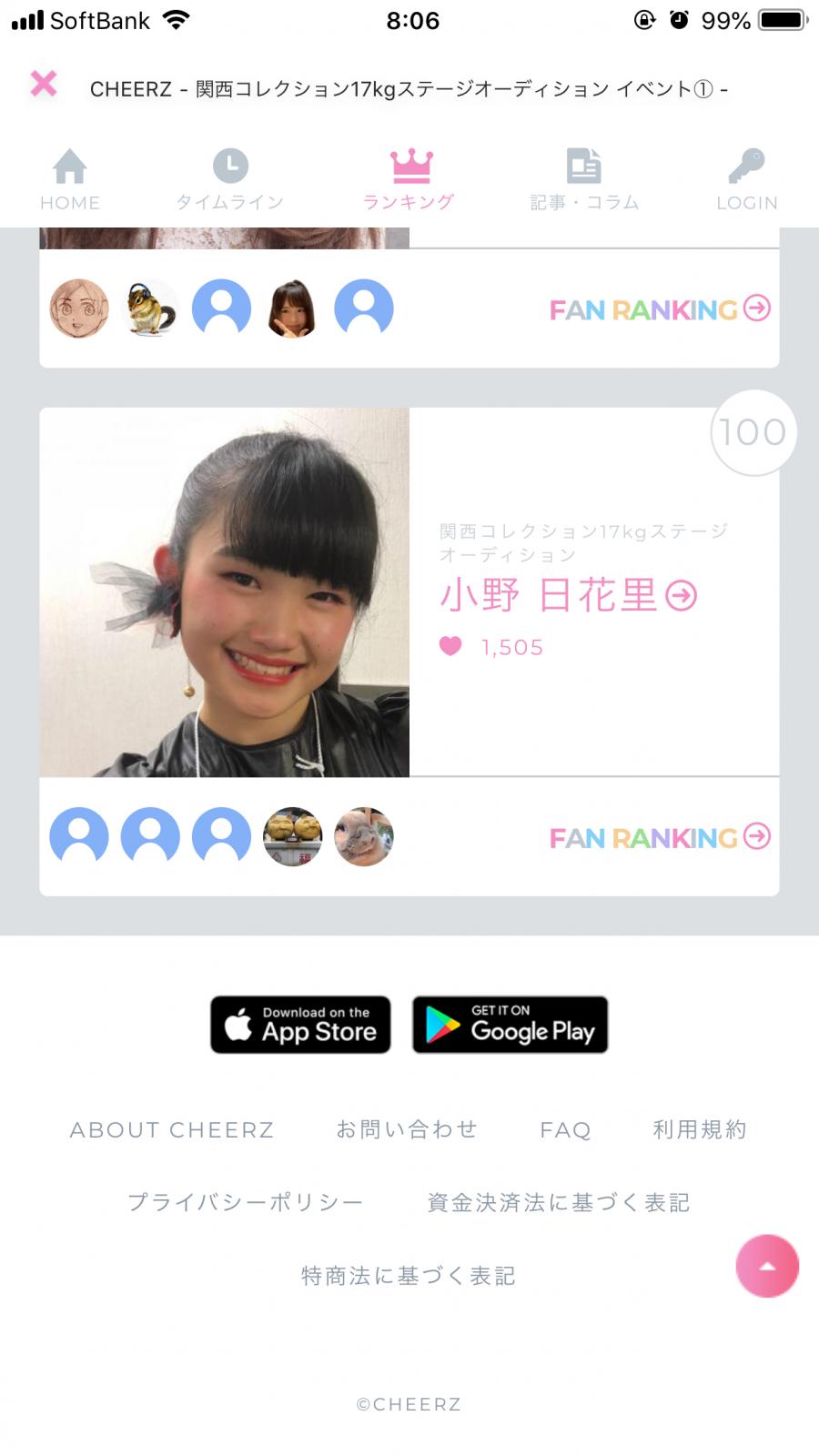Read the 利用規約 terms
The width and height of the screenshot is (819, 1456).
699,1130
